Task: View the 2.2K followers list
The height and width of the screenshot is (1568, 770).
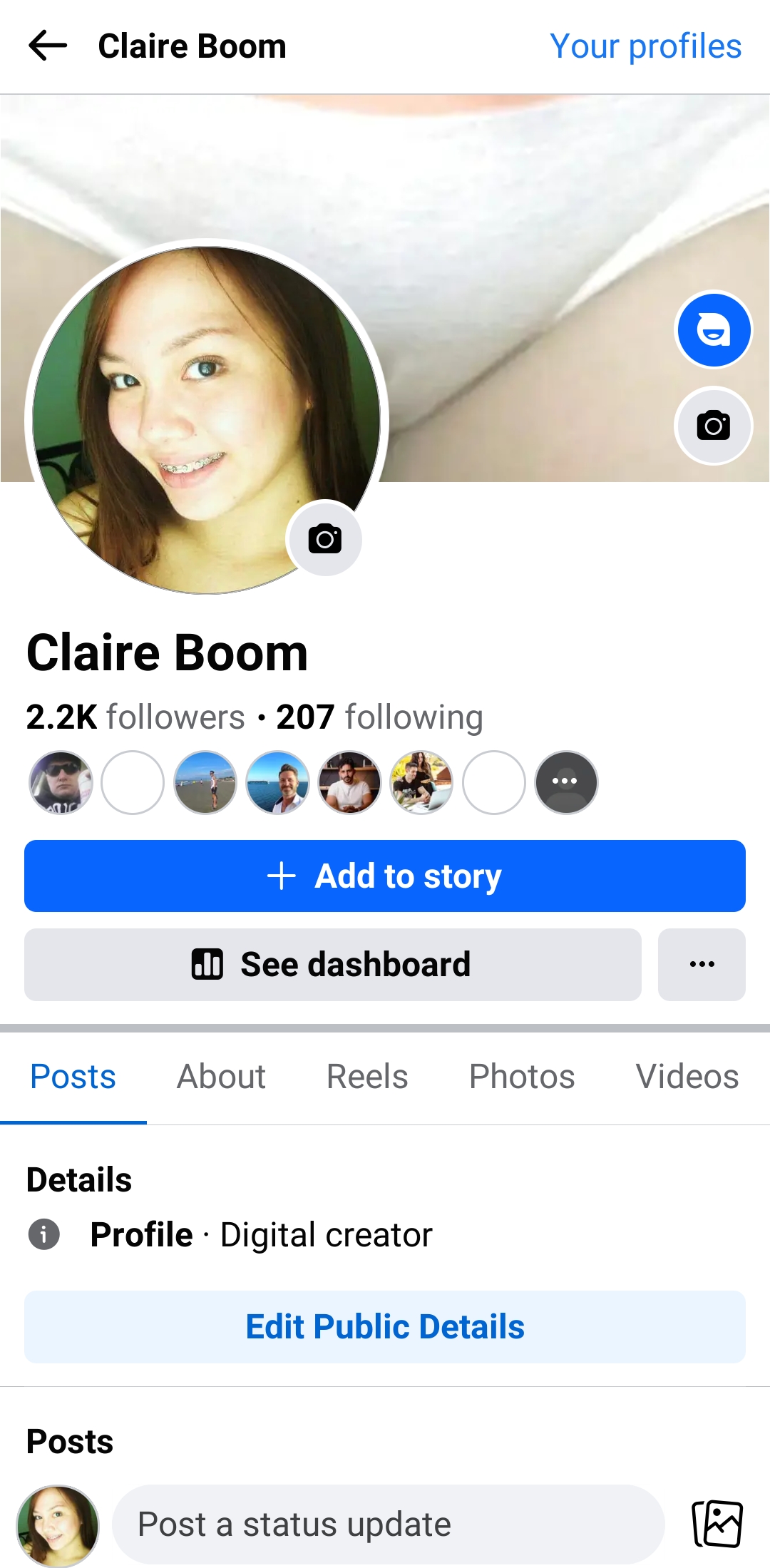Action: (135, 717)
